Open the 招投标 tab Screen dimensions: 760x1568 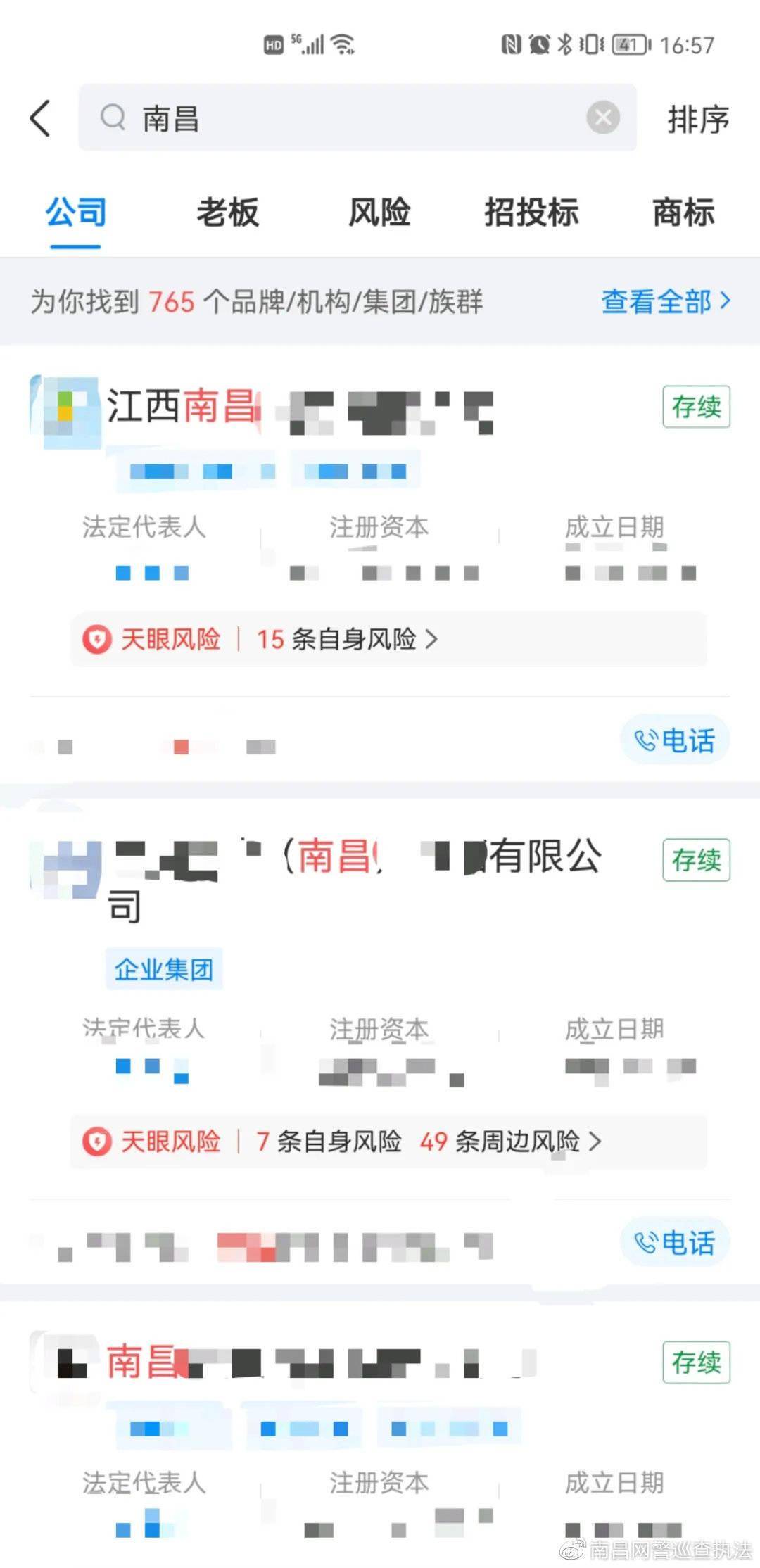coord(533,213)
